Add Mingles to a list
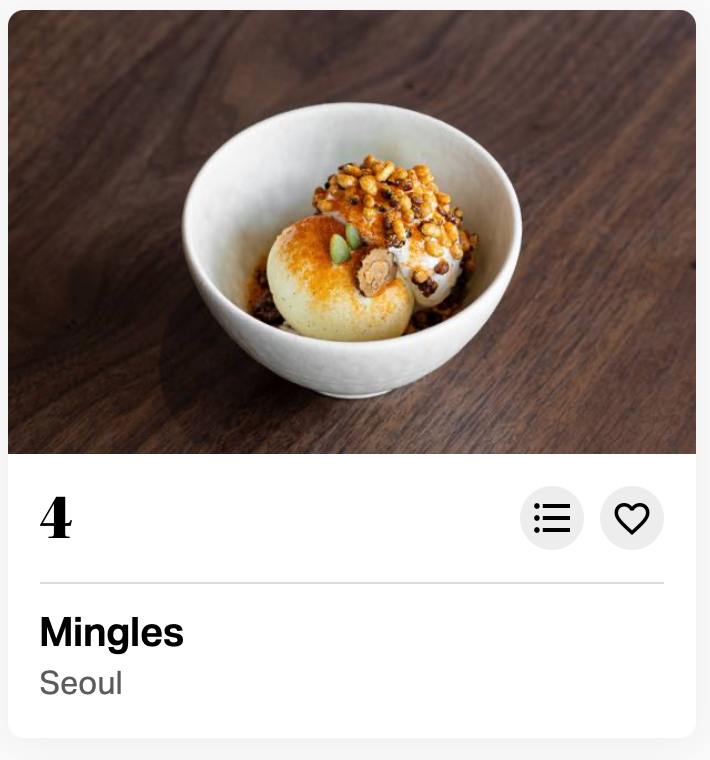Screen dimensions: 710x760 (552, 518)
